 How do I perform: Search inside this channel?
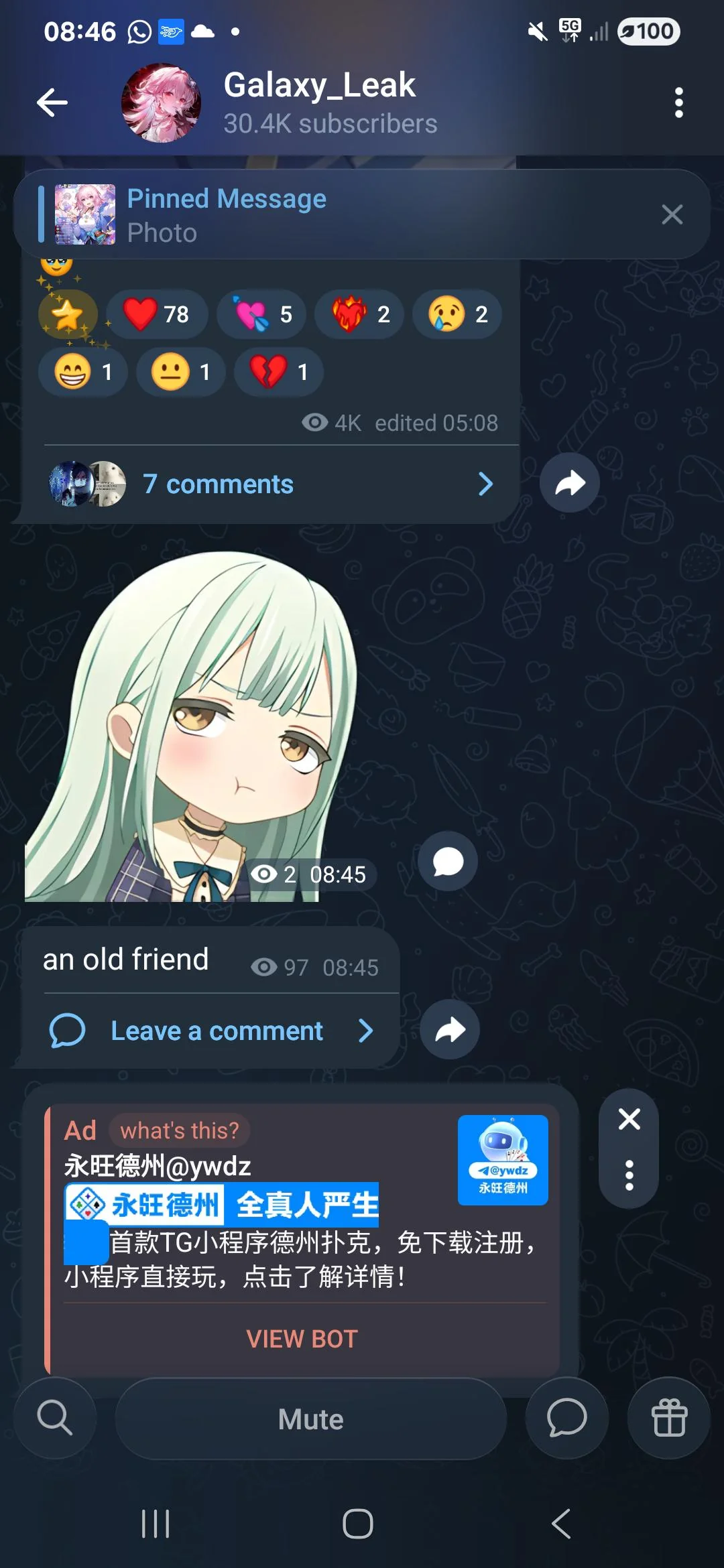click(x=55, y=1418)
